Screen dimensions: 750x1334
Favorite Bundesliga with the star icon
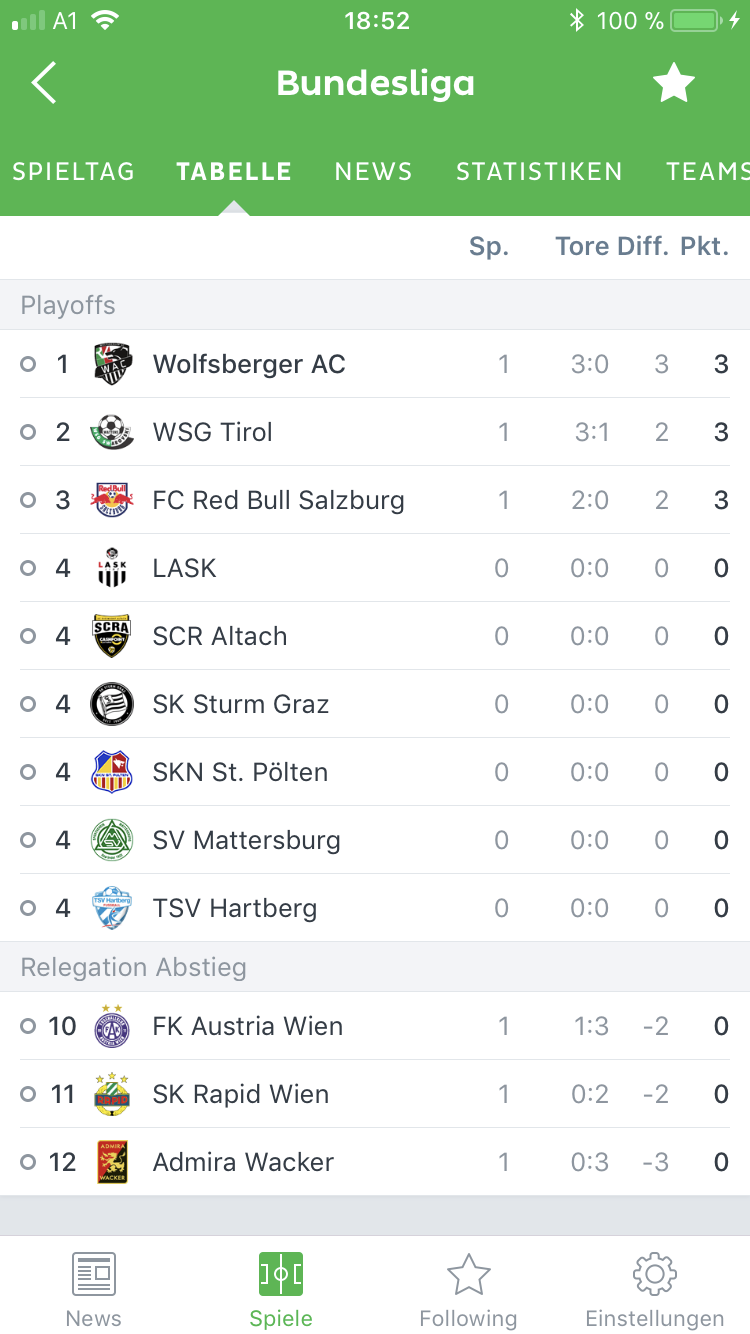tap(673, 83)
